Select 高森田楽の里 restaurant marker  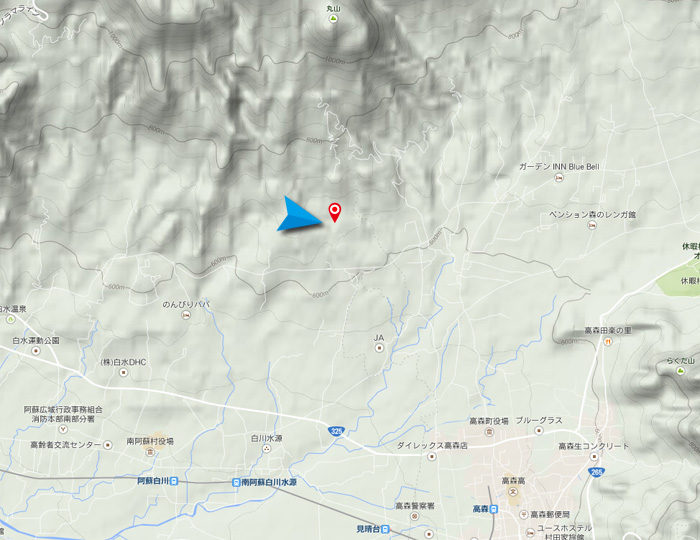tap(607, 342)
